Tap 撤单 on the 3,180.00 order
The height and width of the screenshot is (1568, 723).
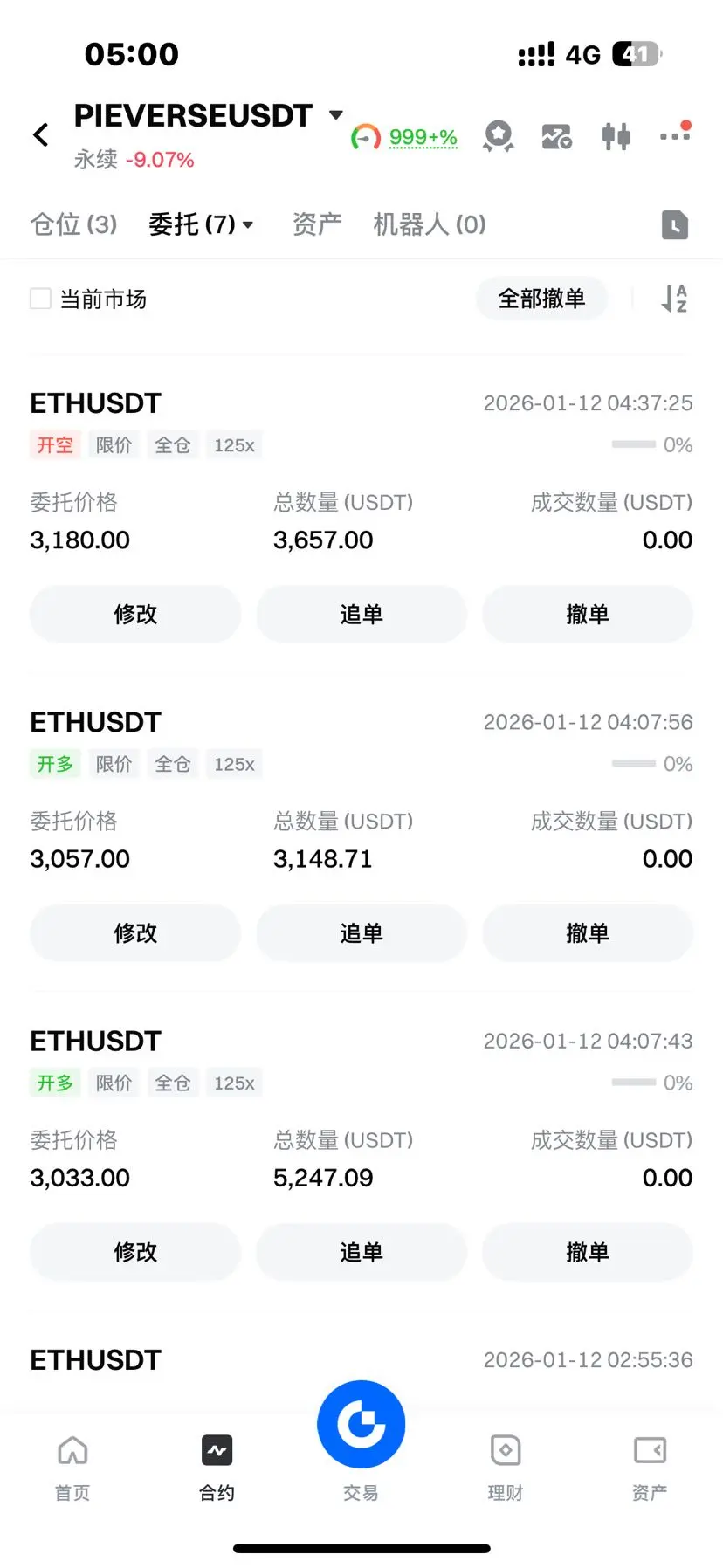pos(587,614)
